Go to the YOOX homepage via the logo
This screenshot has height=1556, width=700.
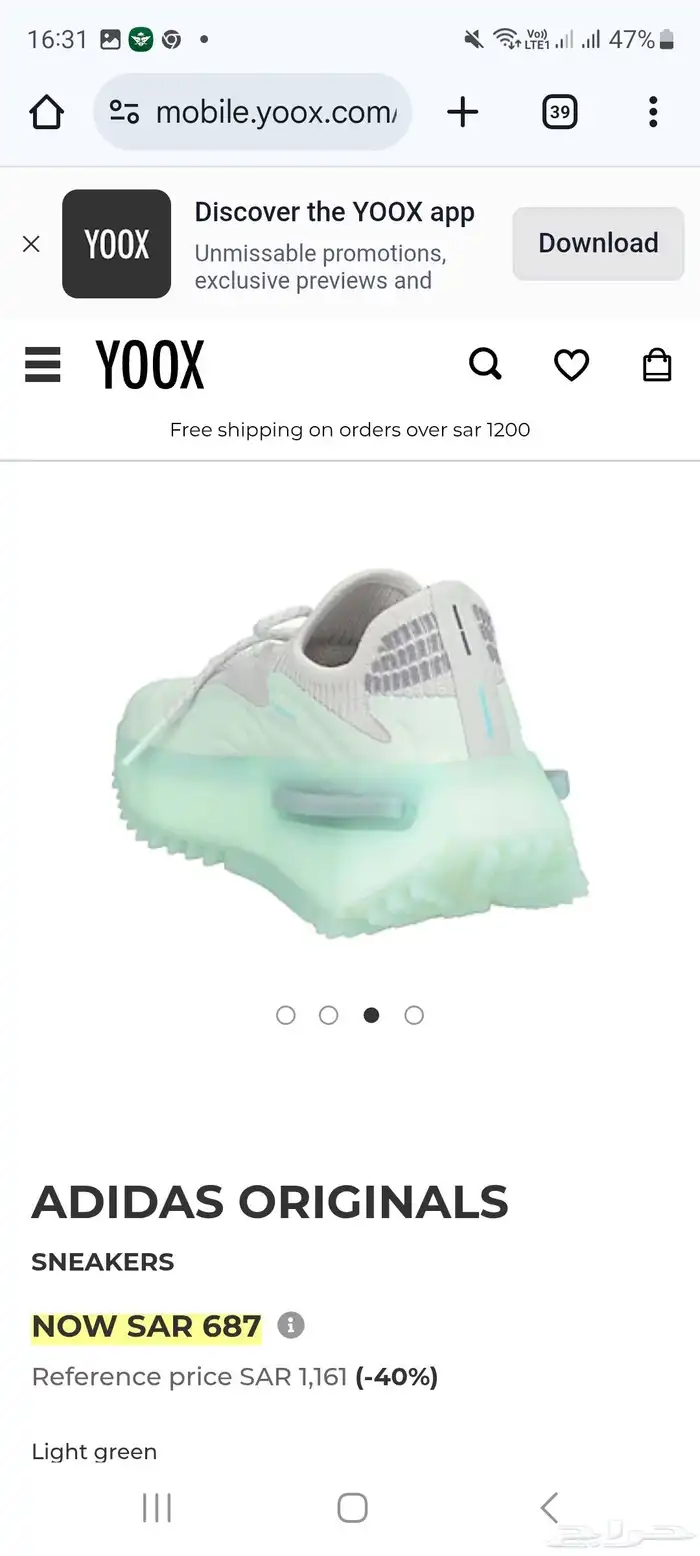point(150,365)
